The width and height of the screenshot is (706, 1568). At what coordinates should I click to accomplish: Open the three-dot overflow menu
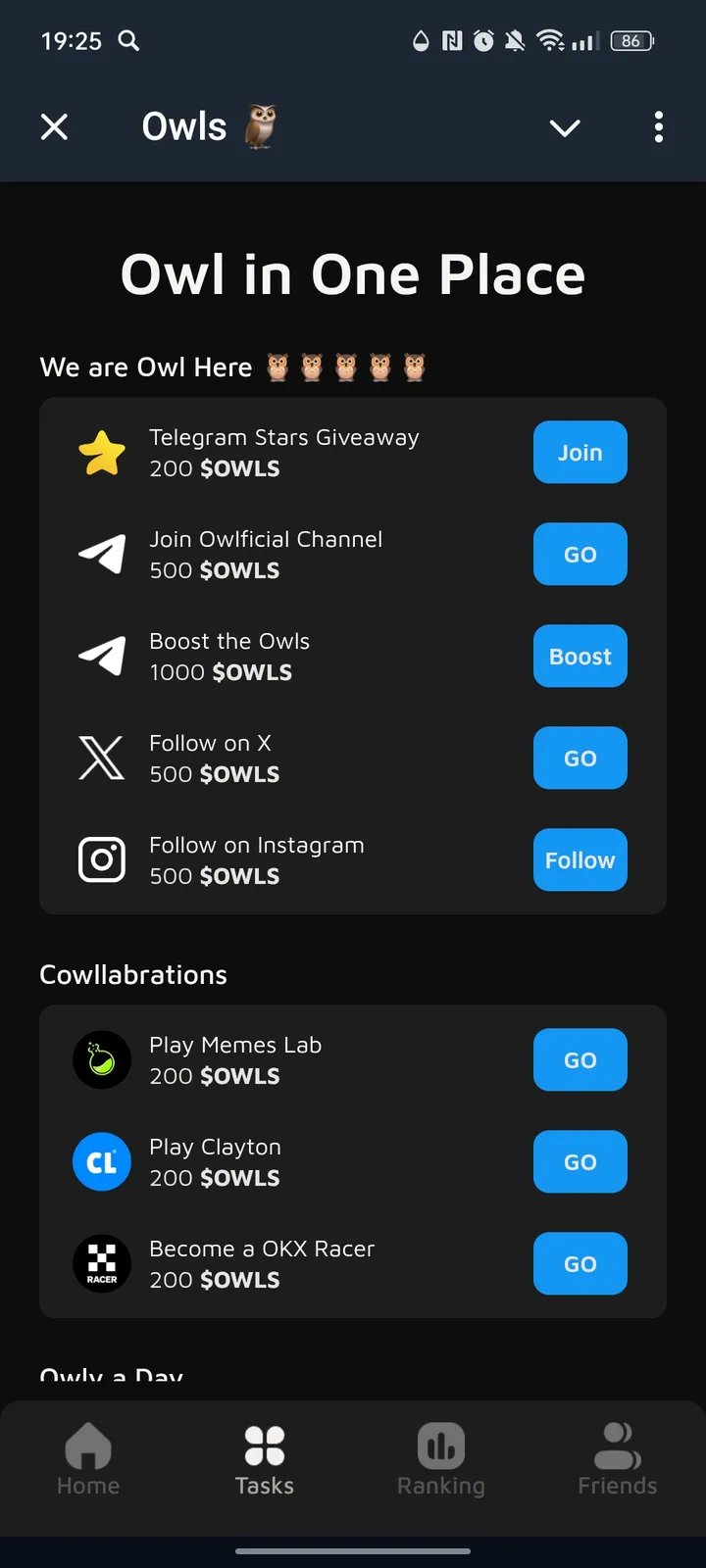tap(658, 127)
